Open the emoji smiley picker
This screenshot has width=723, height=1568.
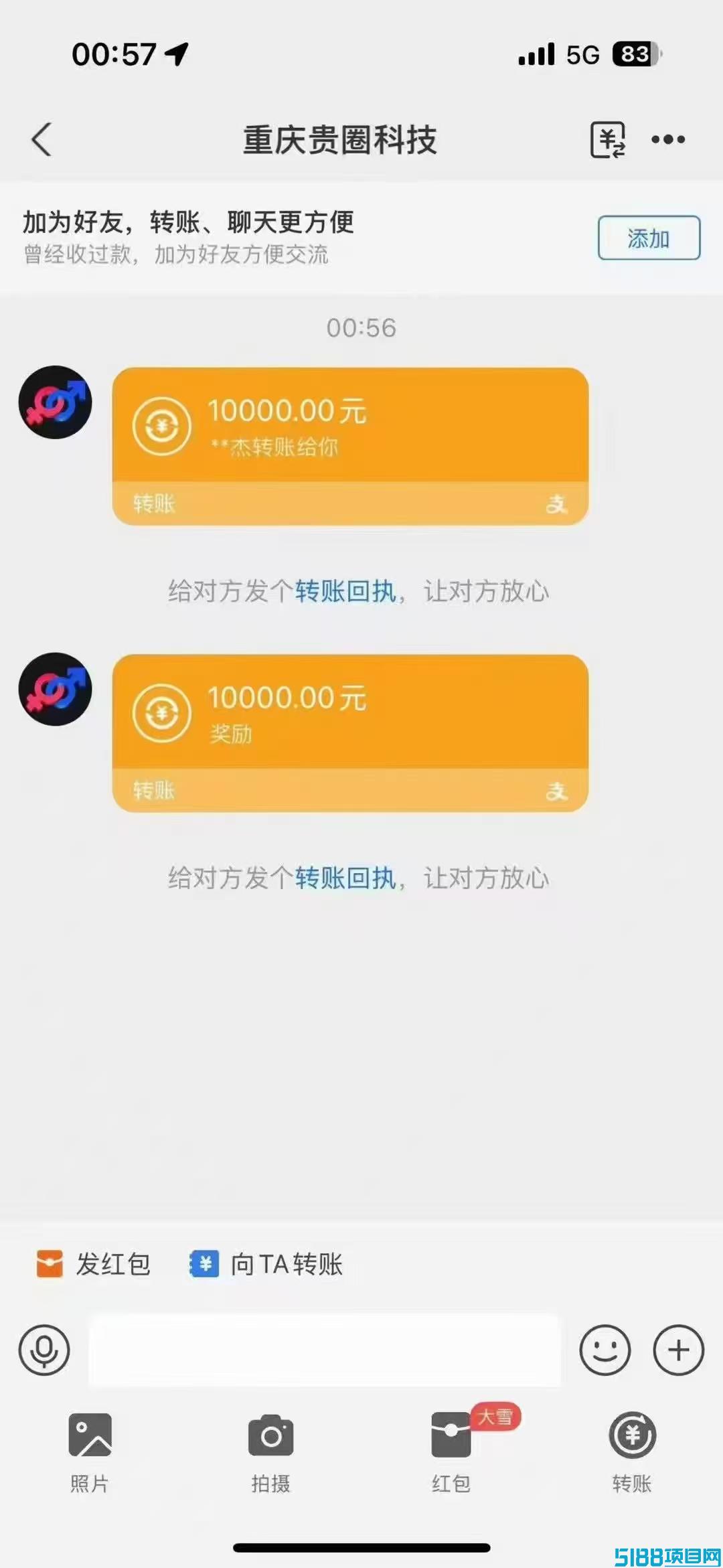click(605, 1350)
